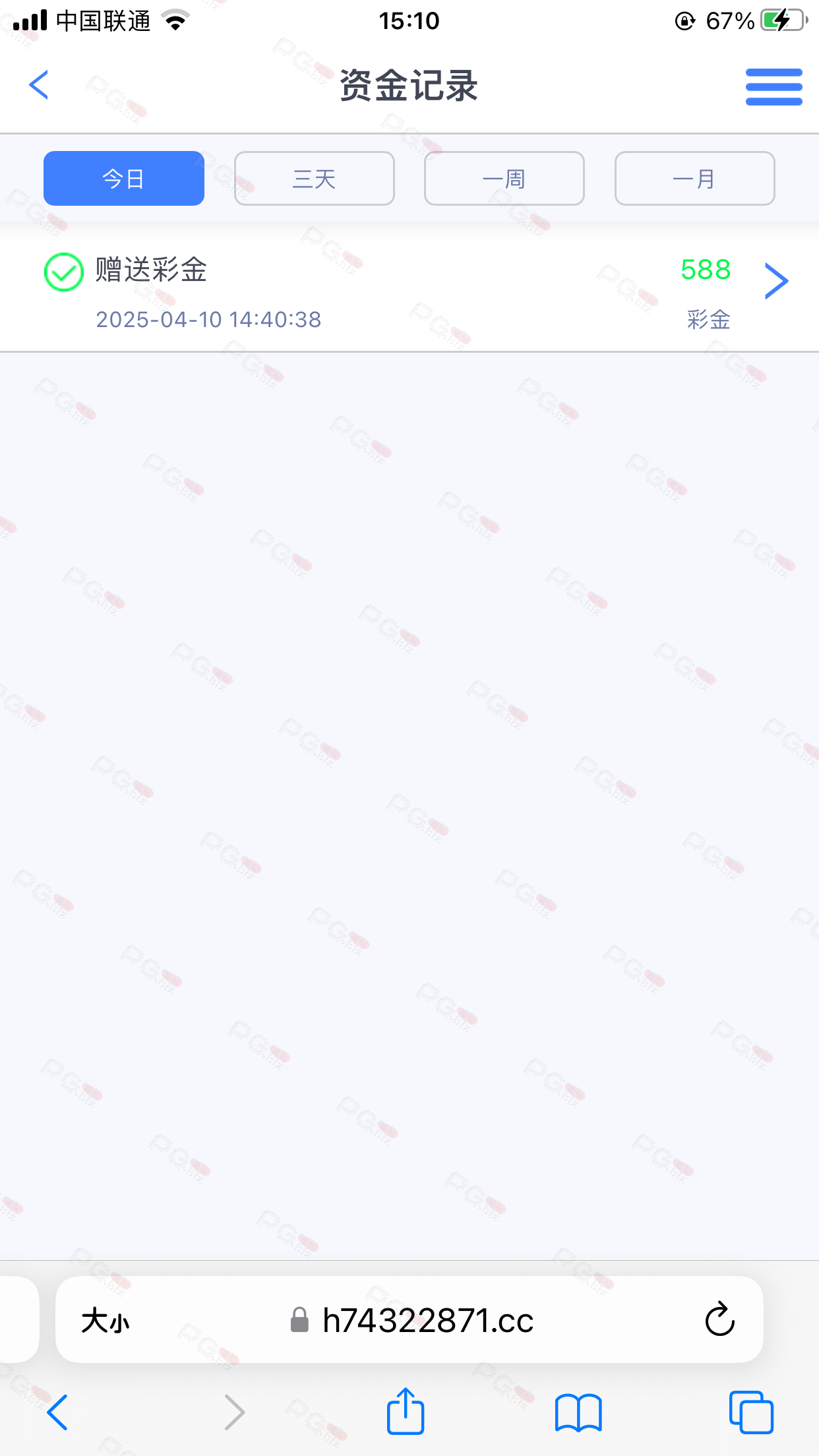Share this page
Image resolution: width=819 pixels, height=1456 pixels.
click(x=405, y=1410)
